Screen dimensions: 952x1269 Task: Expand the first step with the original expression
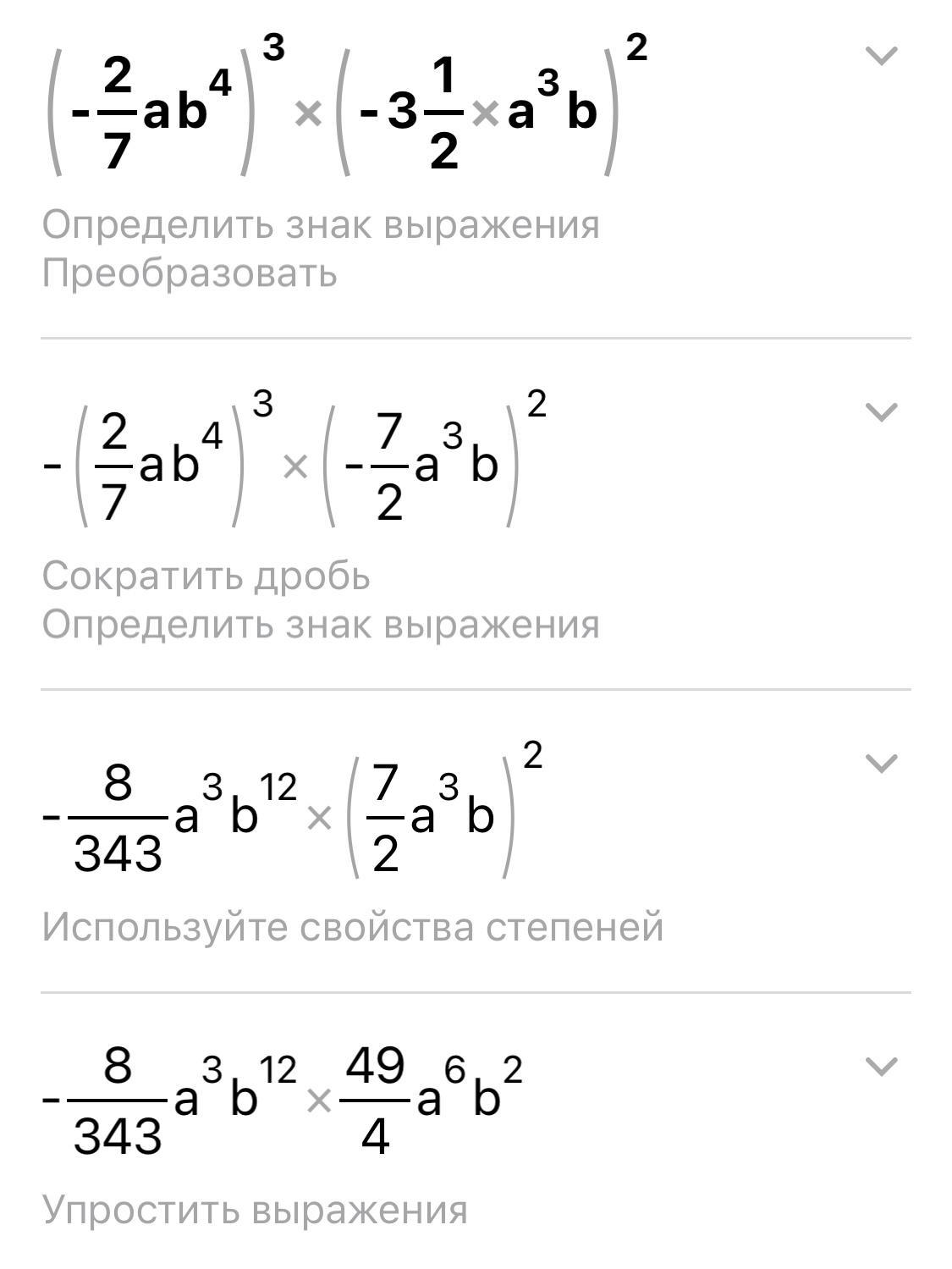click(x=881, y=57)
